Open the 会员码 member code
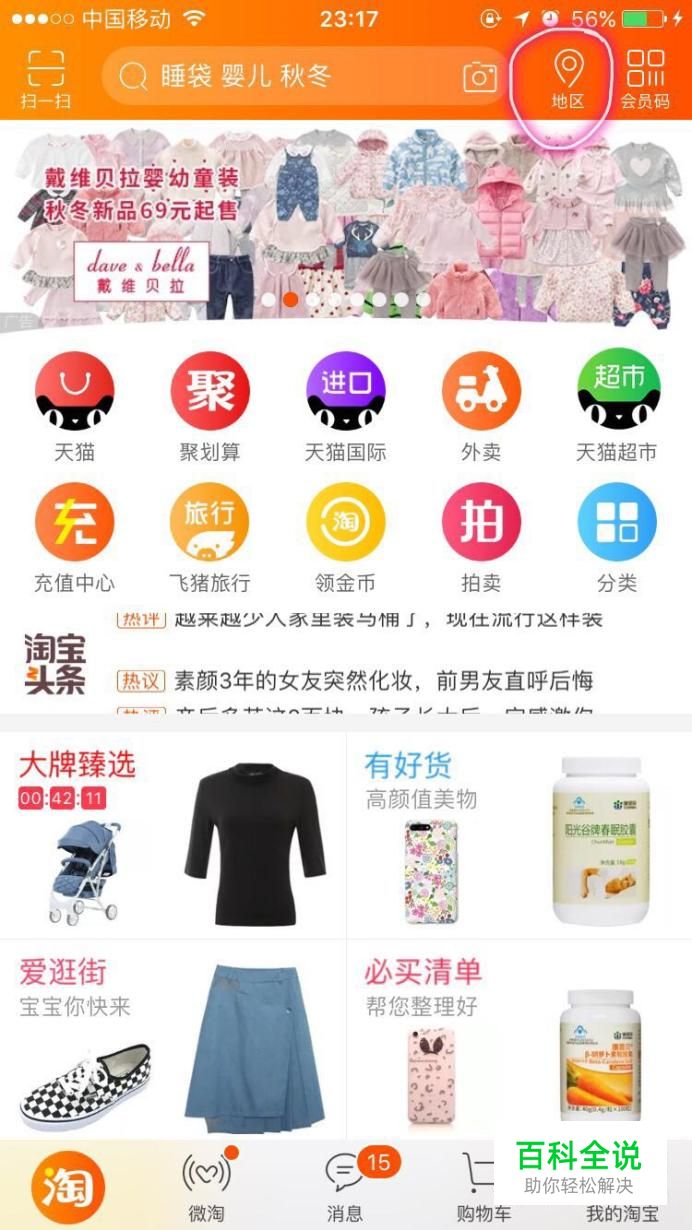Image resolution: width=692 pixels, height=1230 pixels. point(645,78)
